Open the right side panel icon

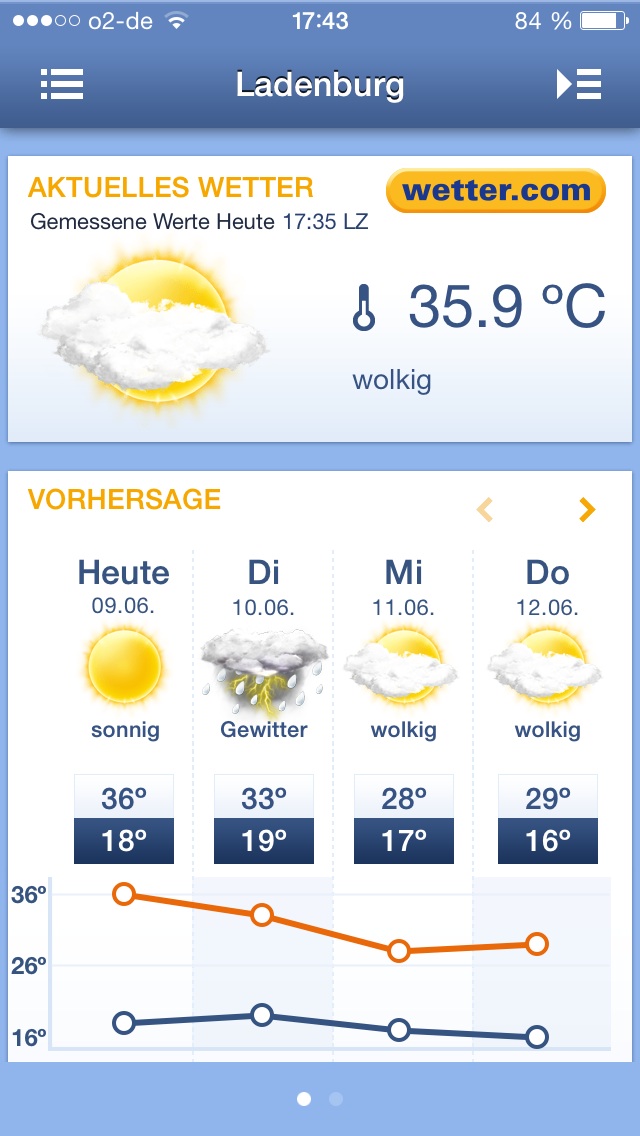click(x=578, y=84)
